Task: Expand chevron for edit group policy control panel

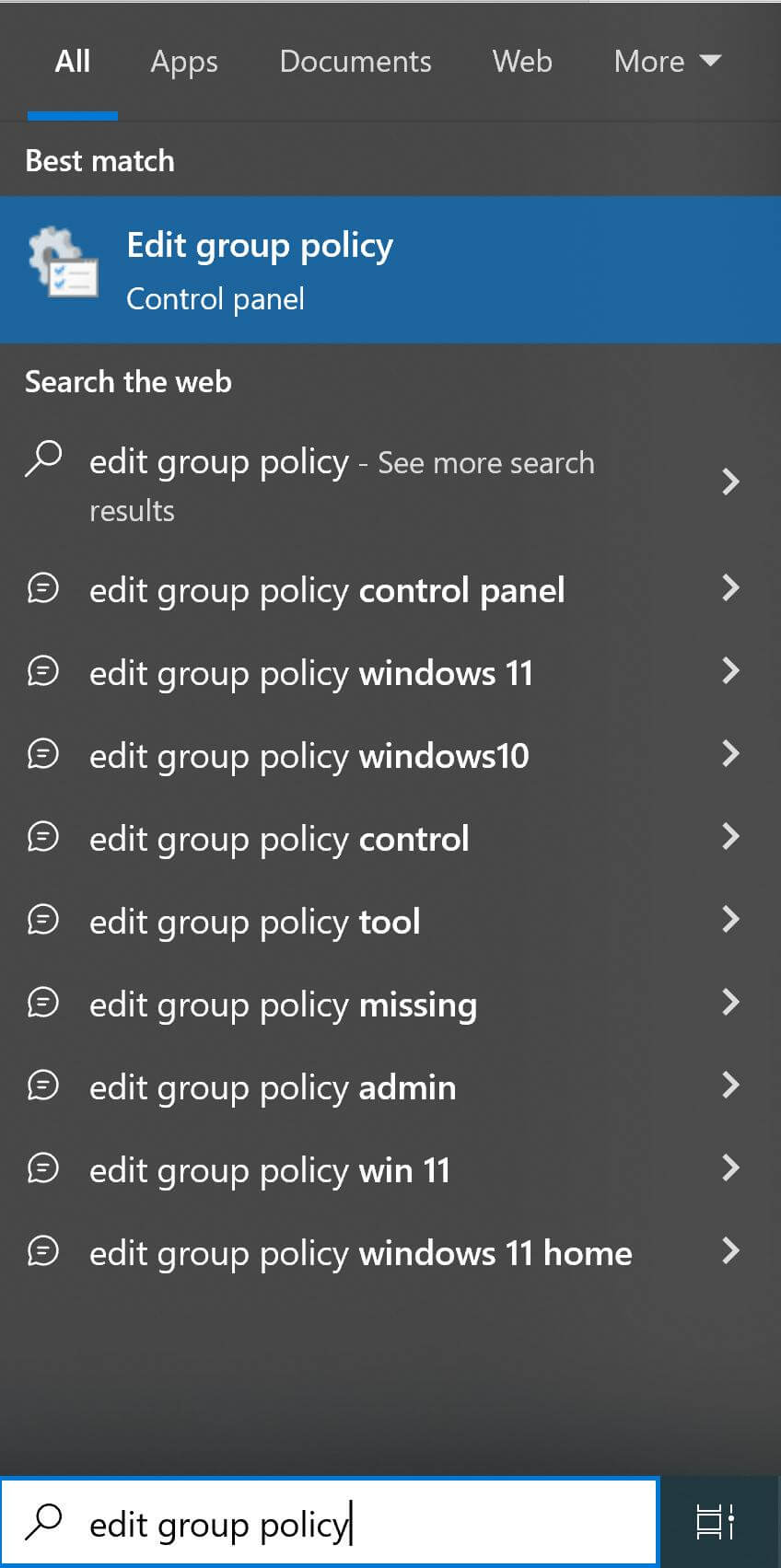Action: click(x=729, y=588)
